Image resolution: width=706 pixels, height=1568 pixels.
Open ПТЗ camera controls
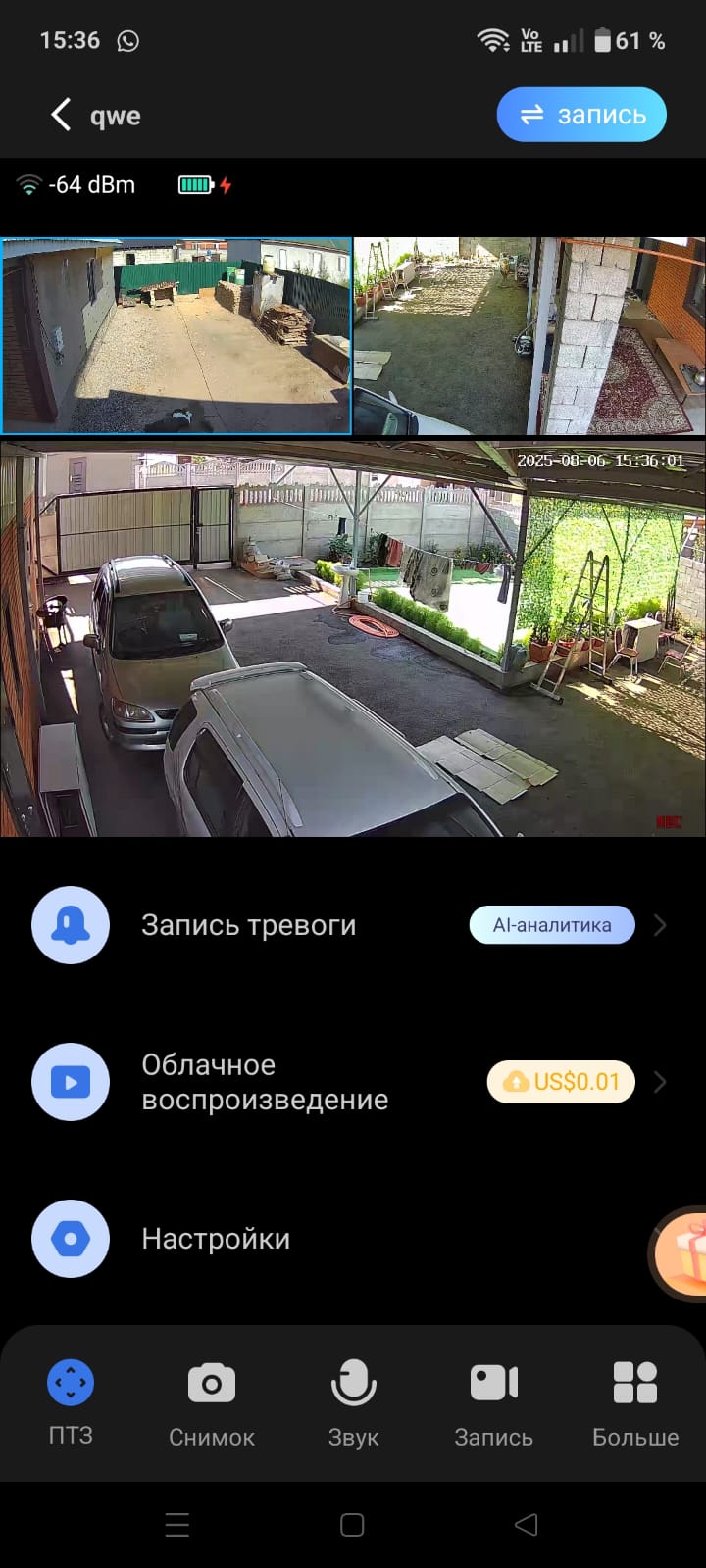(x=71, y=1403)
